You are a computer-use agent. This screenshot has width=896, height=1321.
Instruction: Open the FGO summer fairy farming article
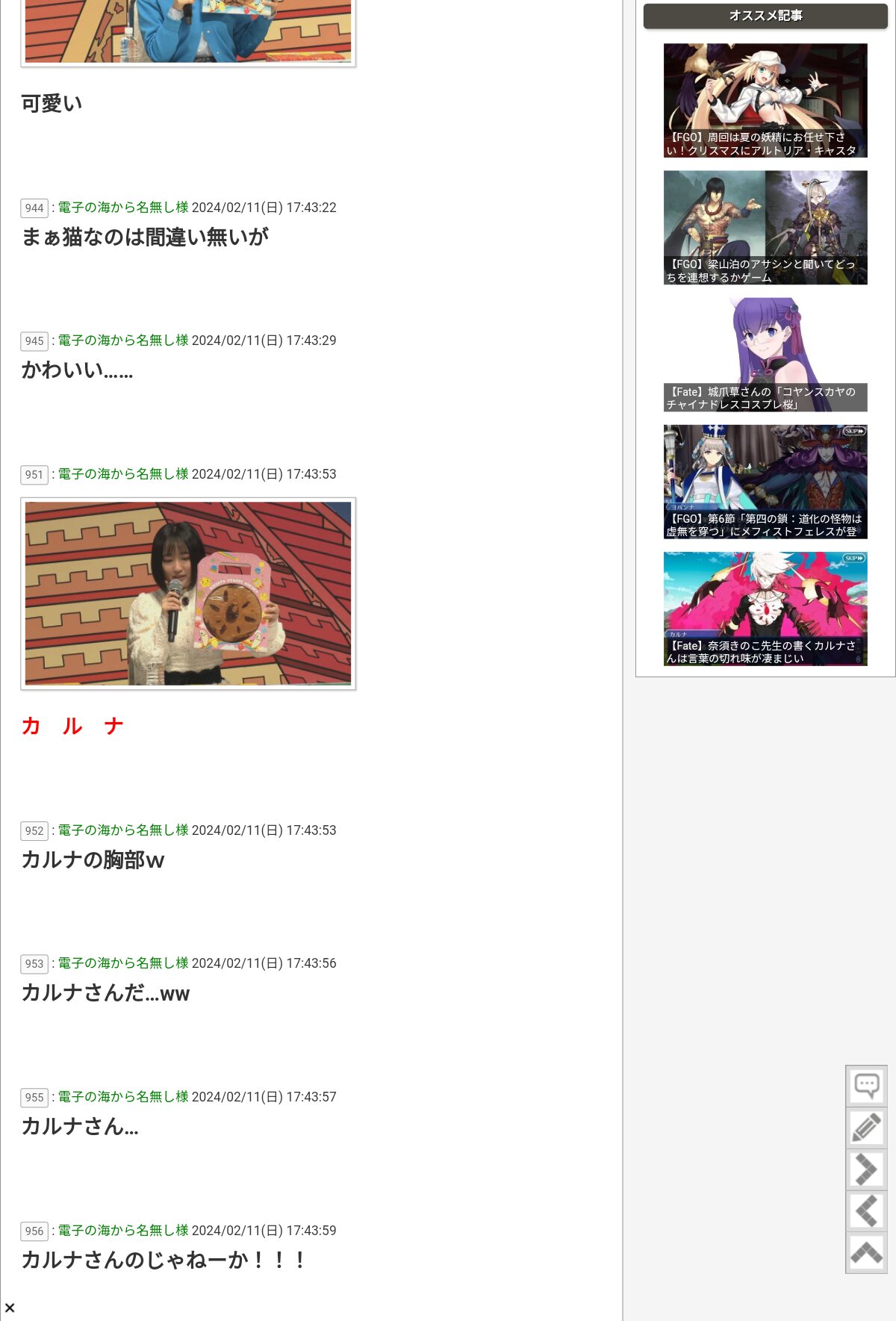pyautogui.click(x=765, y=100)
